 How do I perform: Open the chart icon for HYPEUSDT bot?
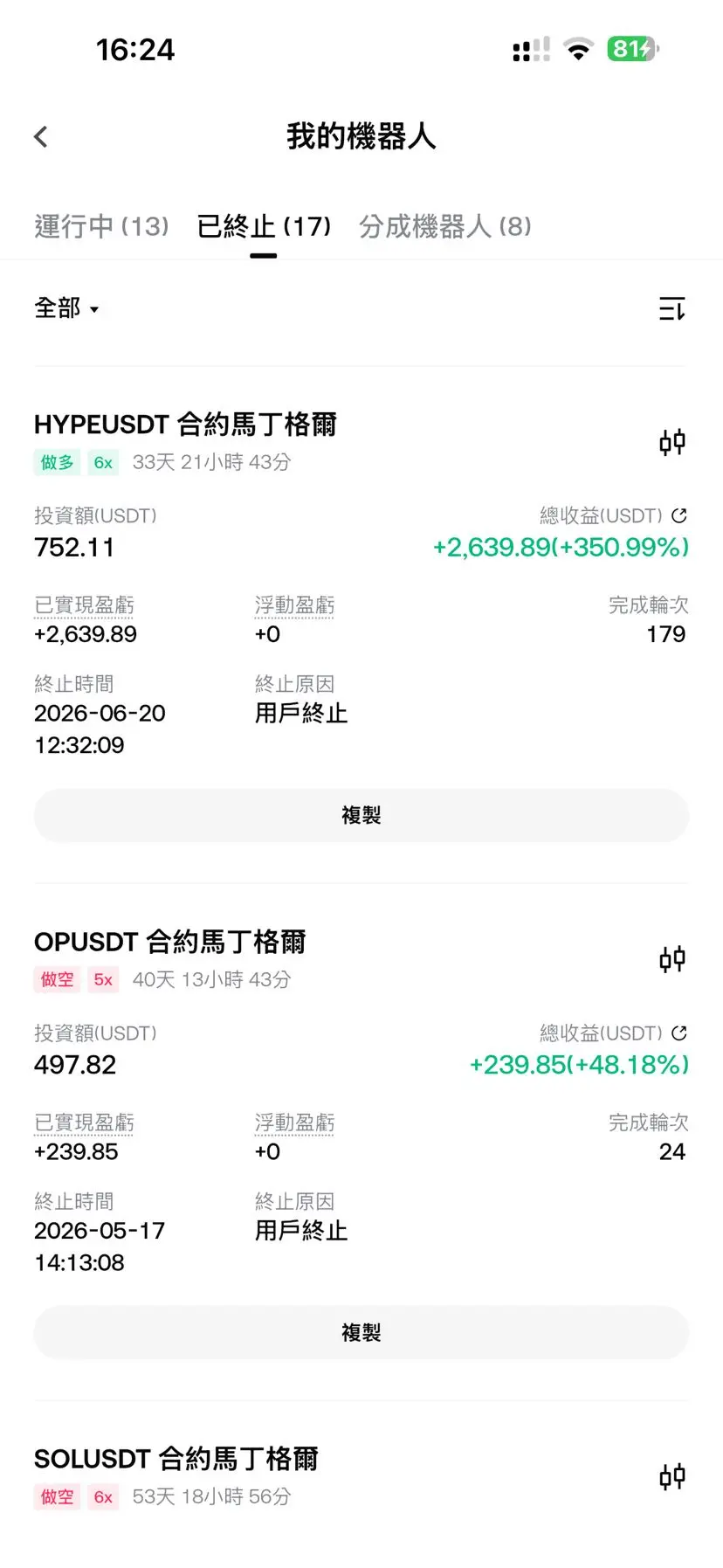coord(672,442)
